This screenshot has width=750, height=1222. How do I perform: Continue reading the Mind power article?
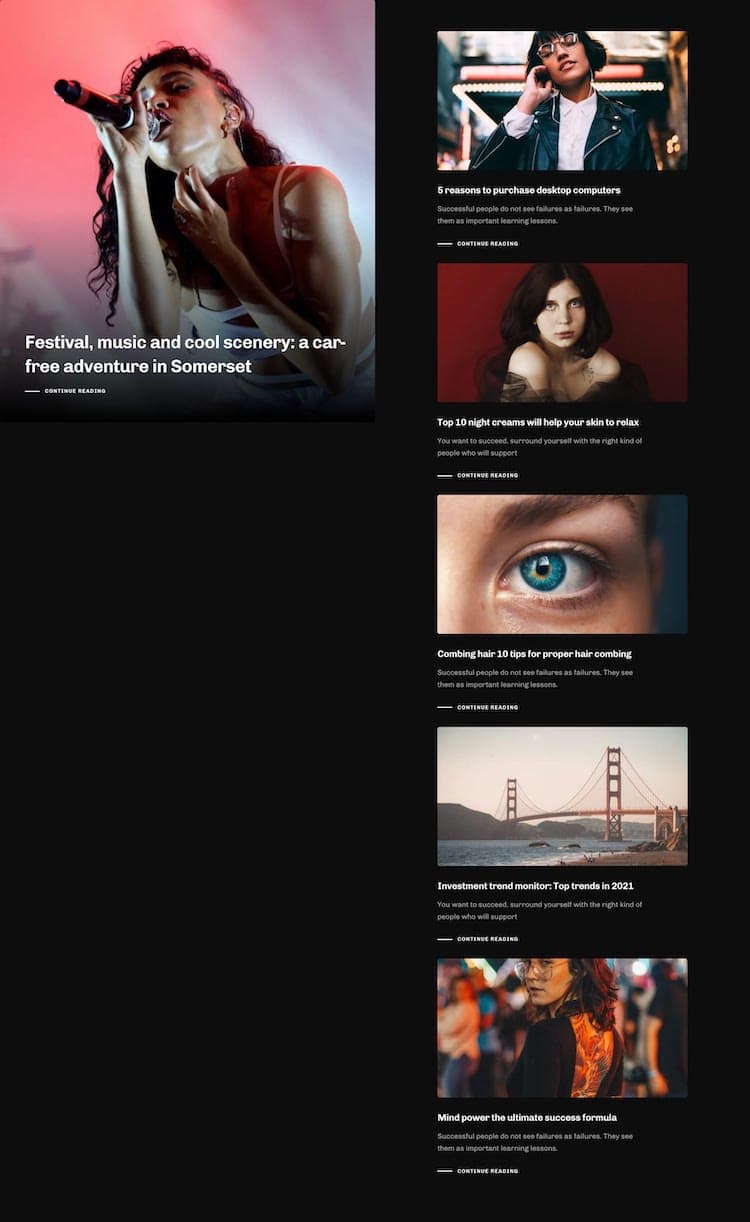487,1171
